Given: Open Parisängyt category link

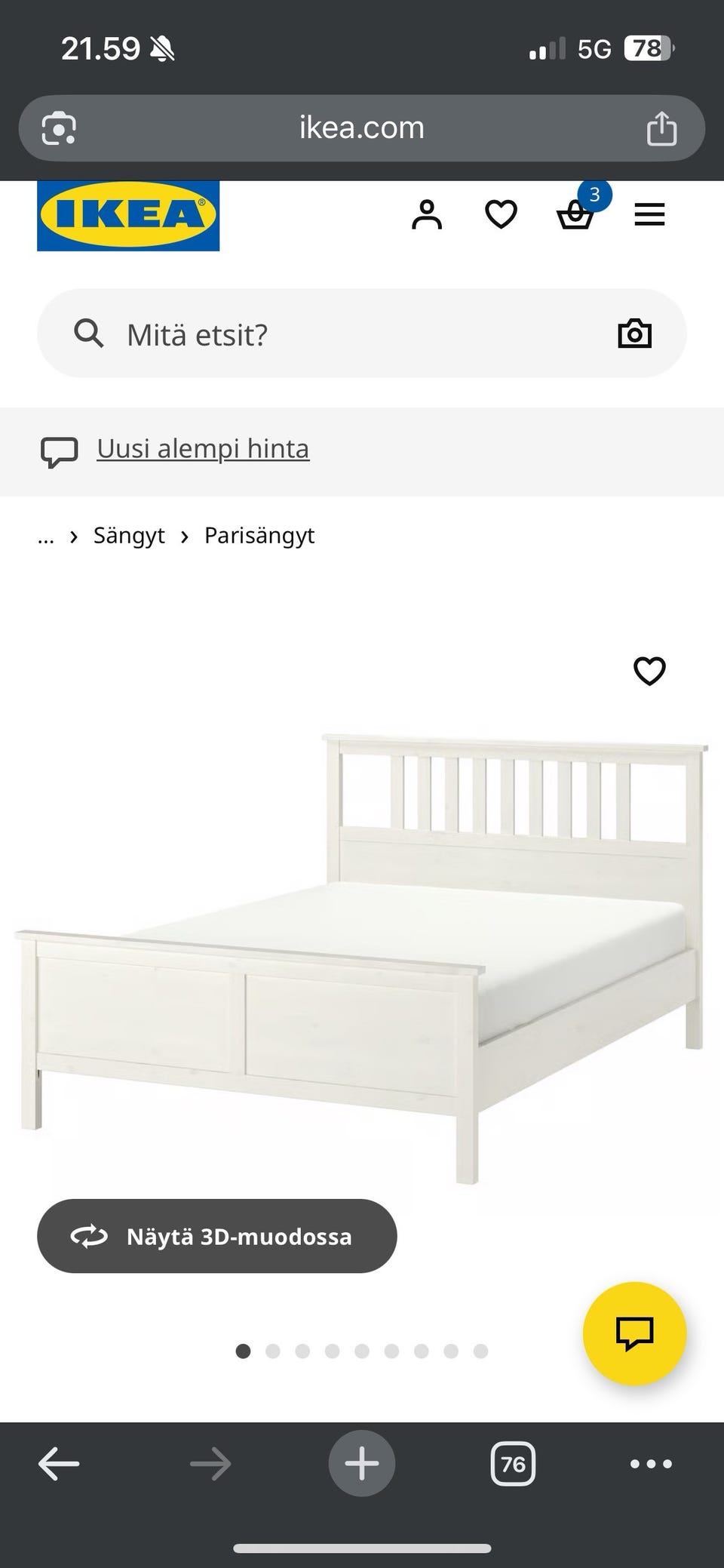Looking at the screenshot, I should pyautogui.click(x=259, y=536).
